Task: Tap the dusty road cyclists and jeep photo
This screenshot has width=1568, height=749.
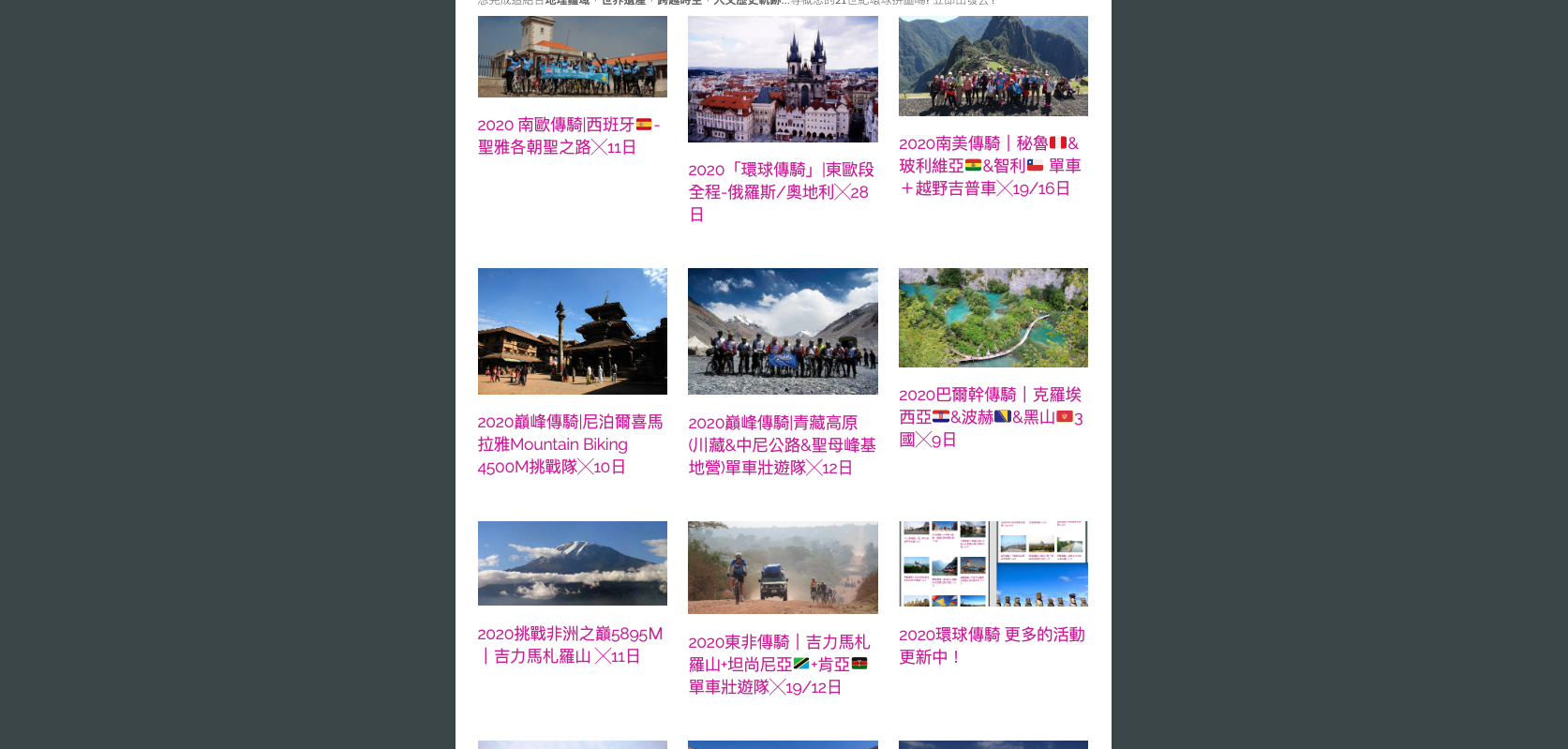Action: [783, 567]
